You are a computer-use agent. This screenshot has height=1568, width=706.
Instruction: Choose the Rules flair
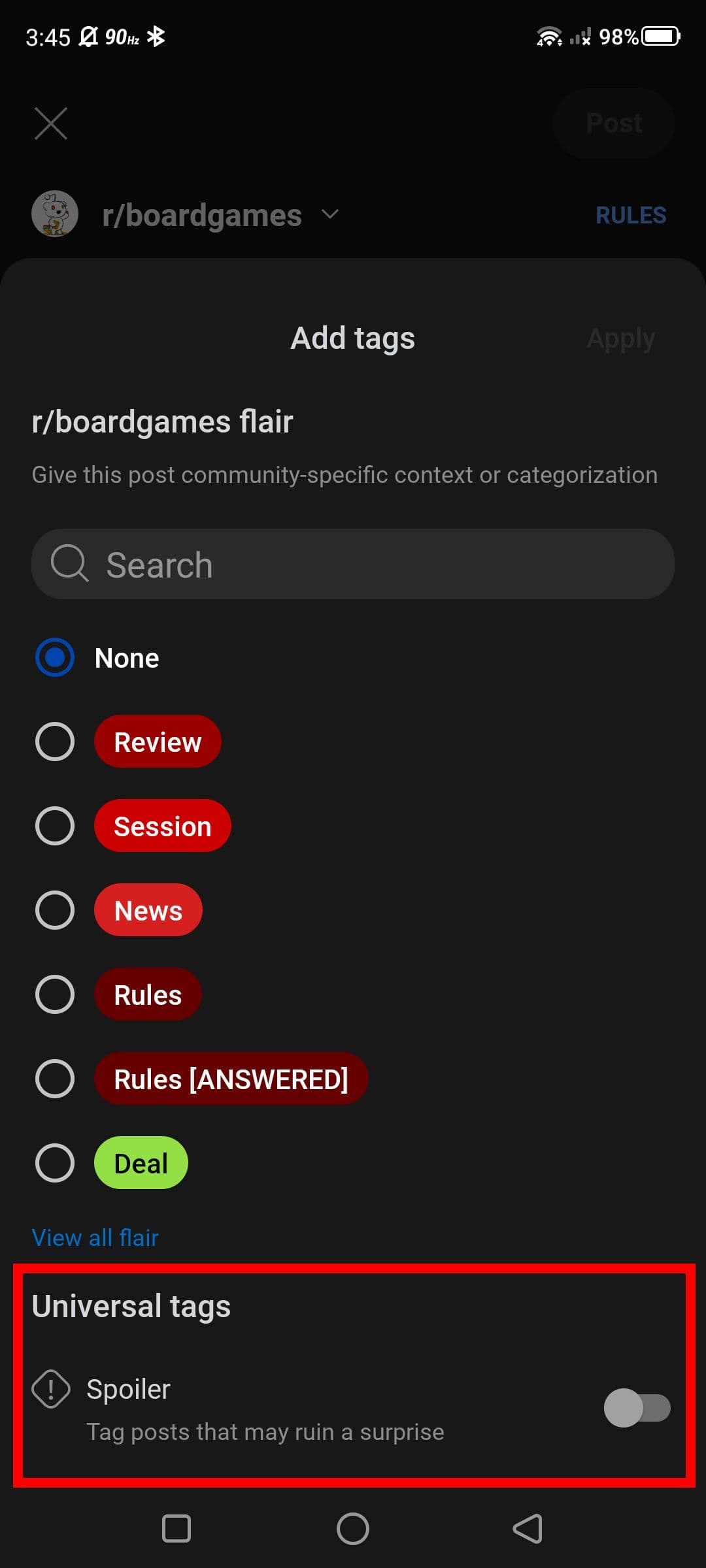[55, 994]
